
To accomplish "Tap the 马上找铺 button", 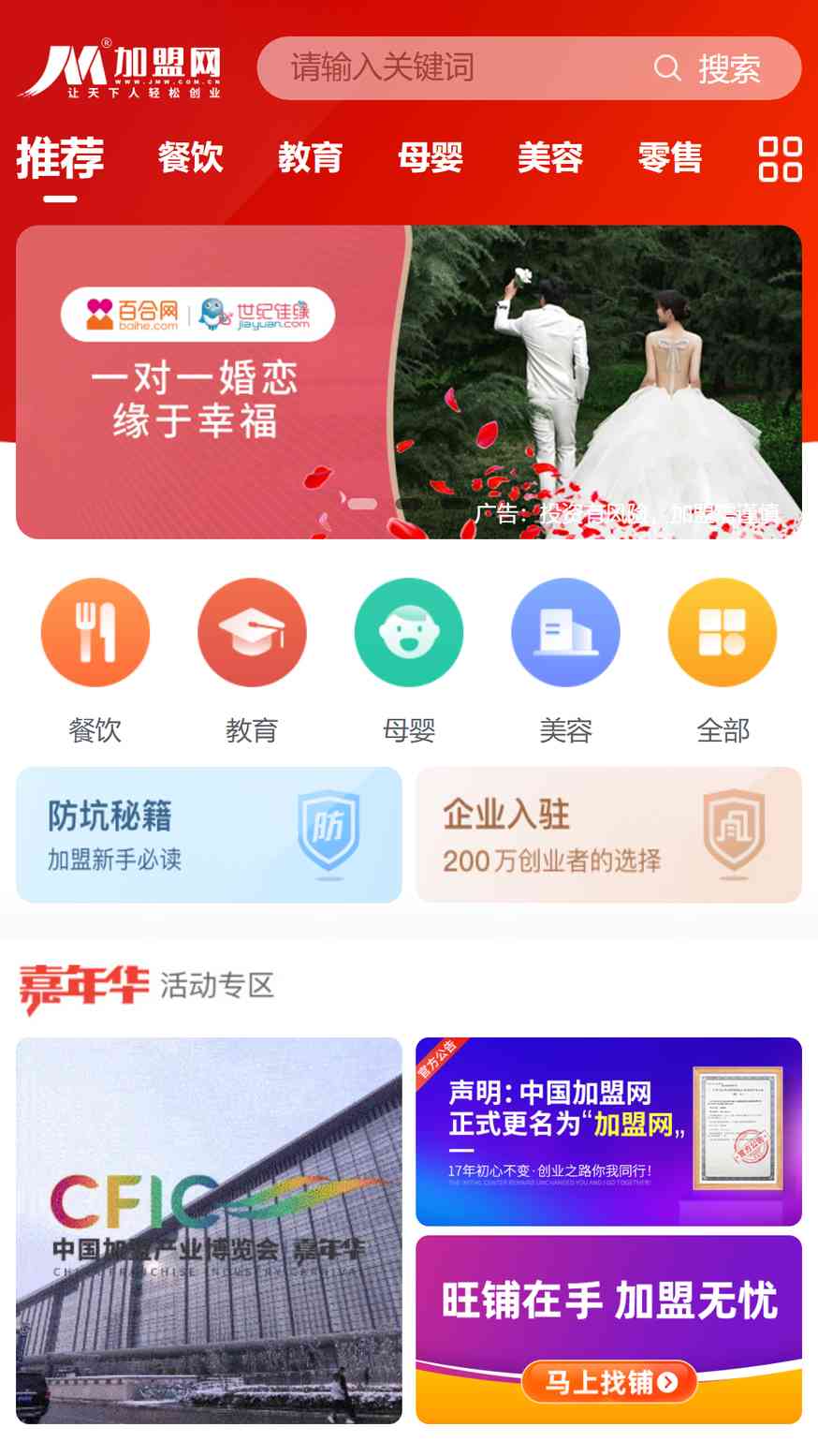I will (x=609, y=1382).
